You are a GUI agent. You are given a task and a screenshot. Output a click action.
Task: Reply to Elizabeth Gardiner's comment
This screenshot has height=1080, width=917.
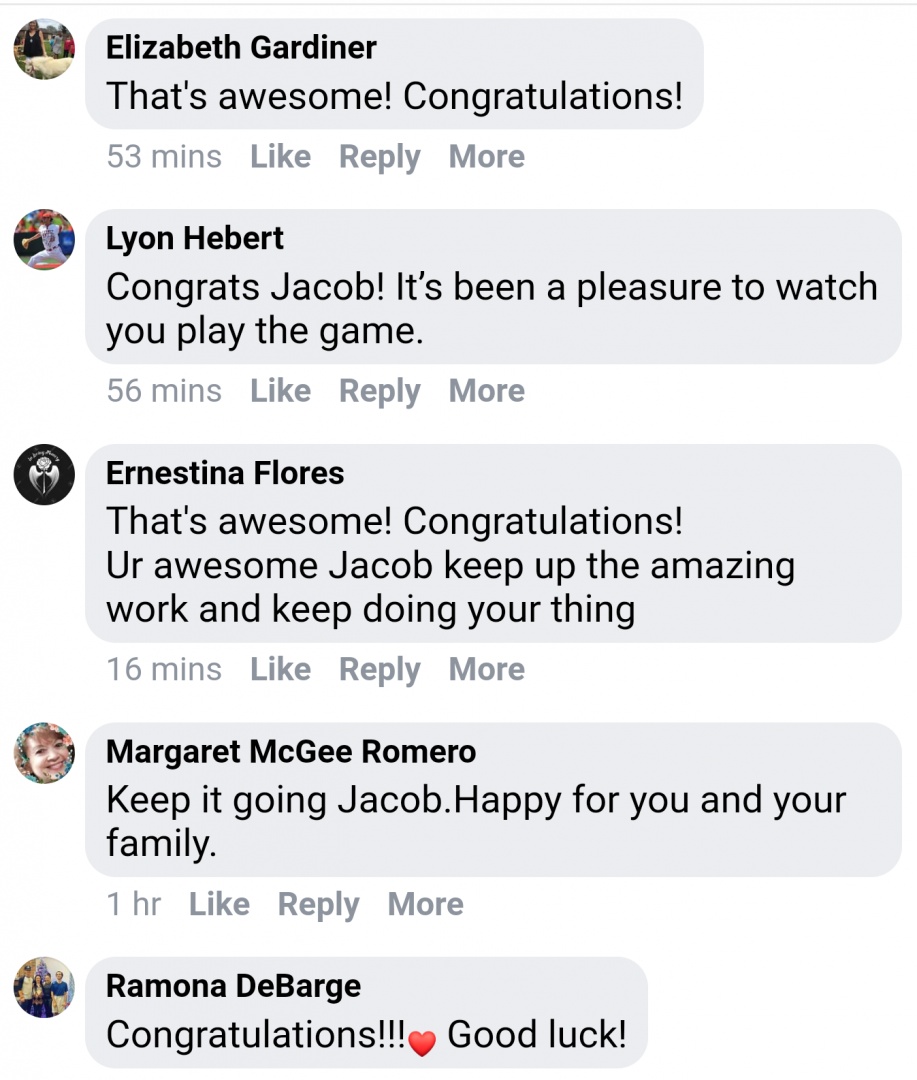click(379, 157)
